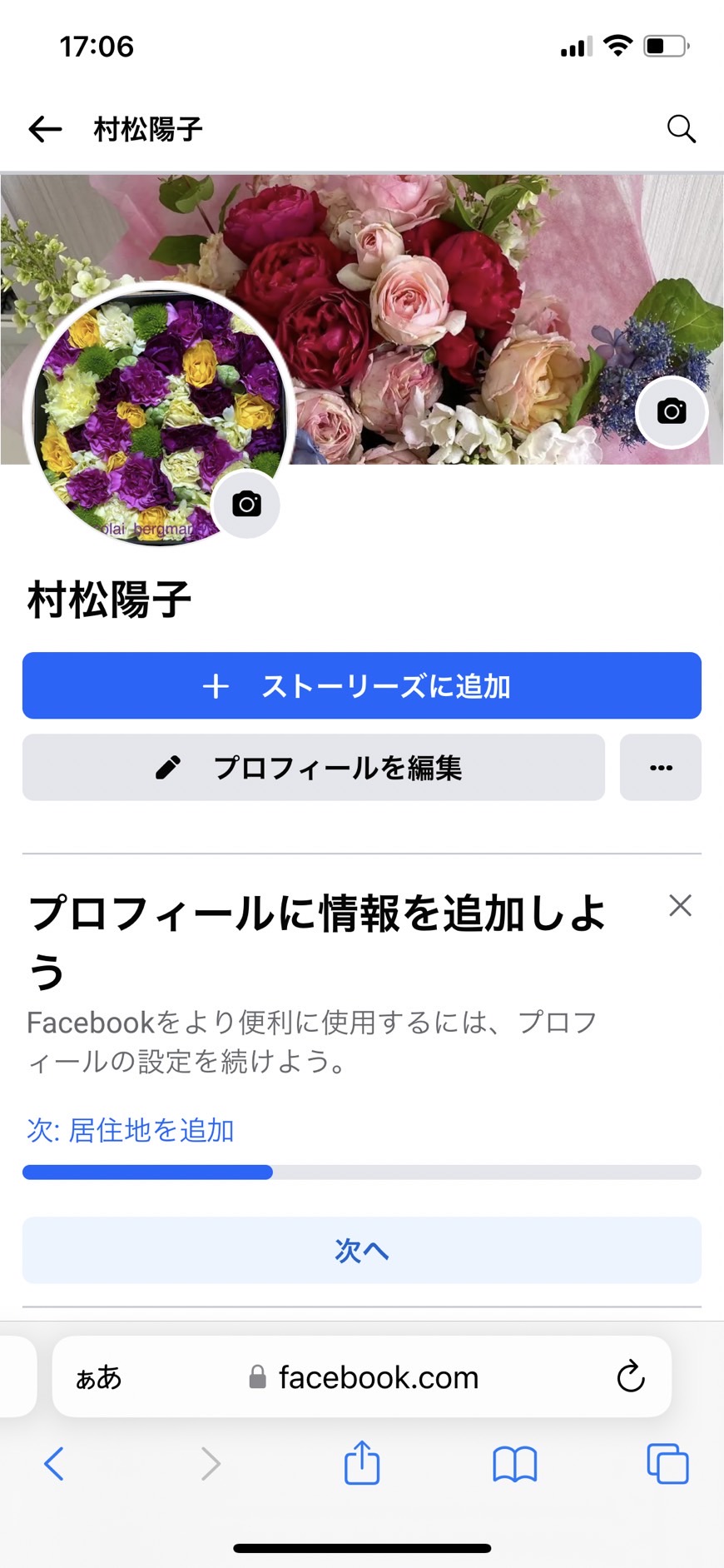Image resolution: width=724 pixels, height=1568 pixels.
Task: Go back with the top-left arrow
Action: [45, 129]
